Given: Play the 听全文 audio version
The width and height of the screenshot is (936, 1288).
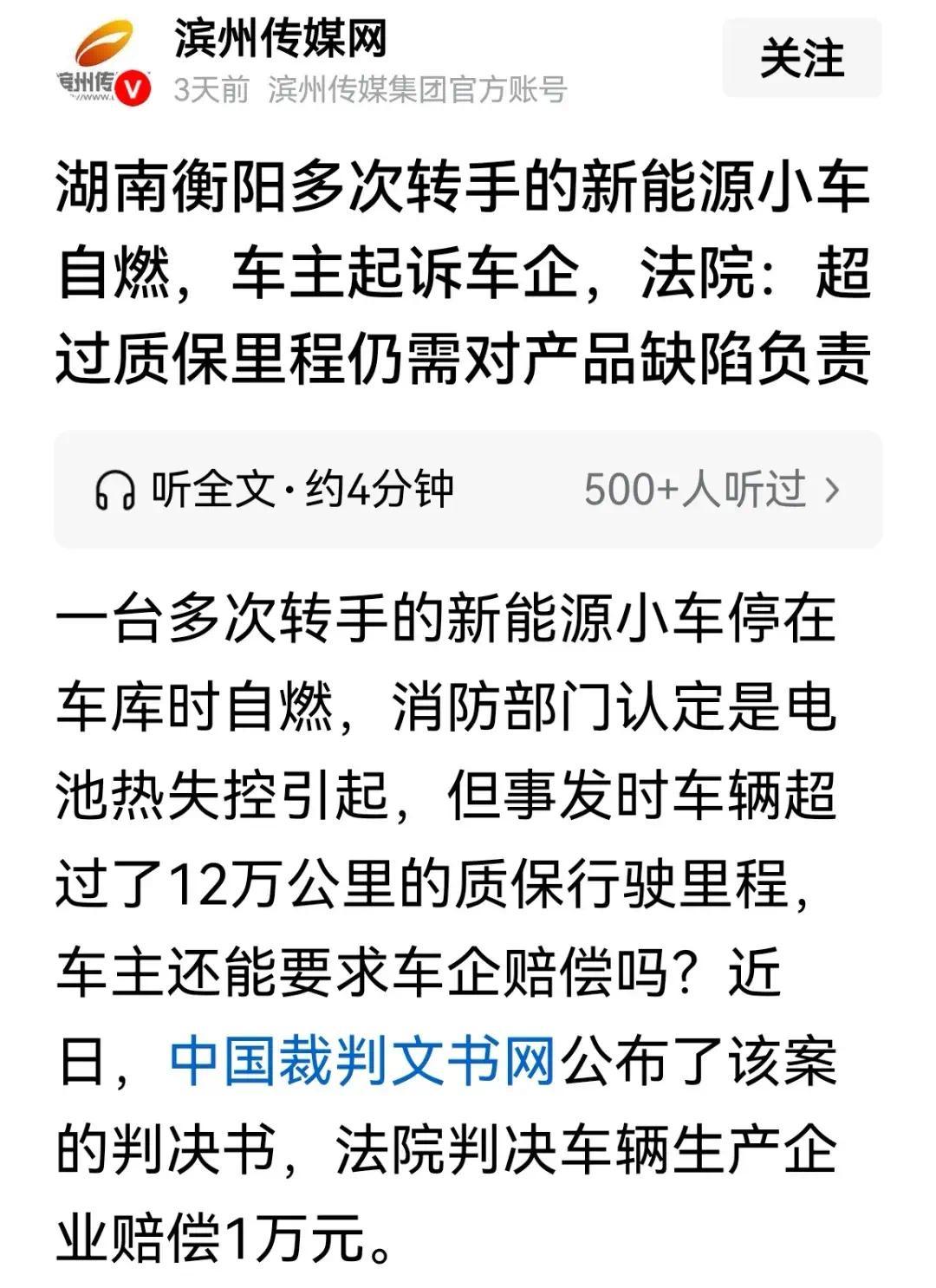Looking at the screenshot, I should coord(468,490).
